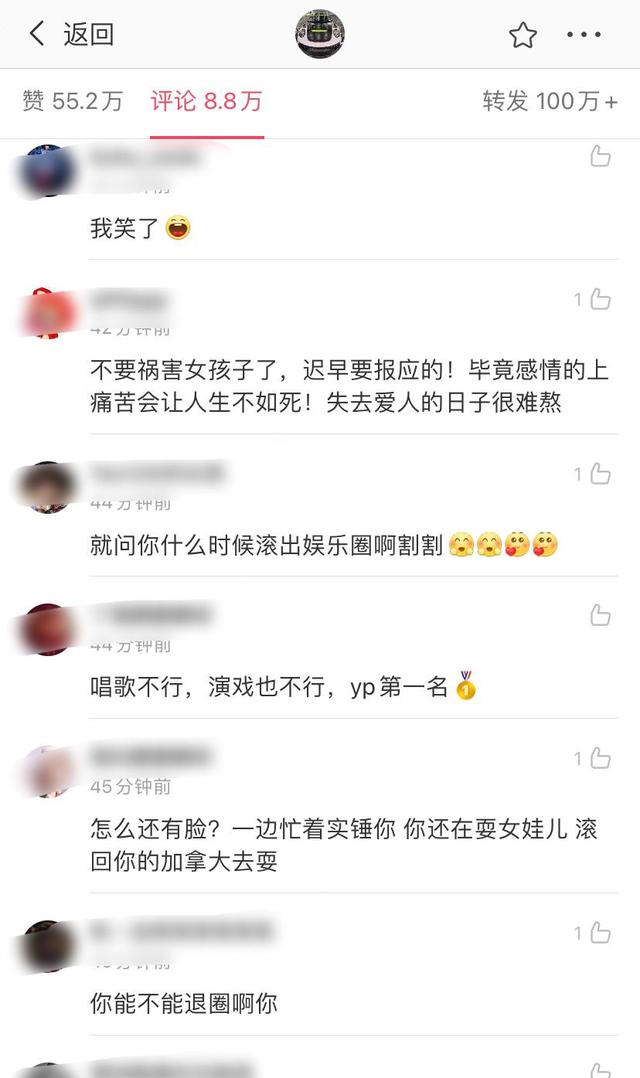Screen dimensions: 640x1078
Task: Like the comment starting 怎么还有脸
Action: 599,759
